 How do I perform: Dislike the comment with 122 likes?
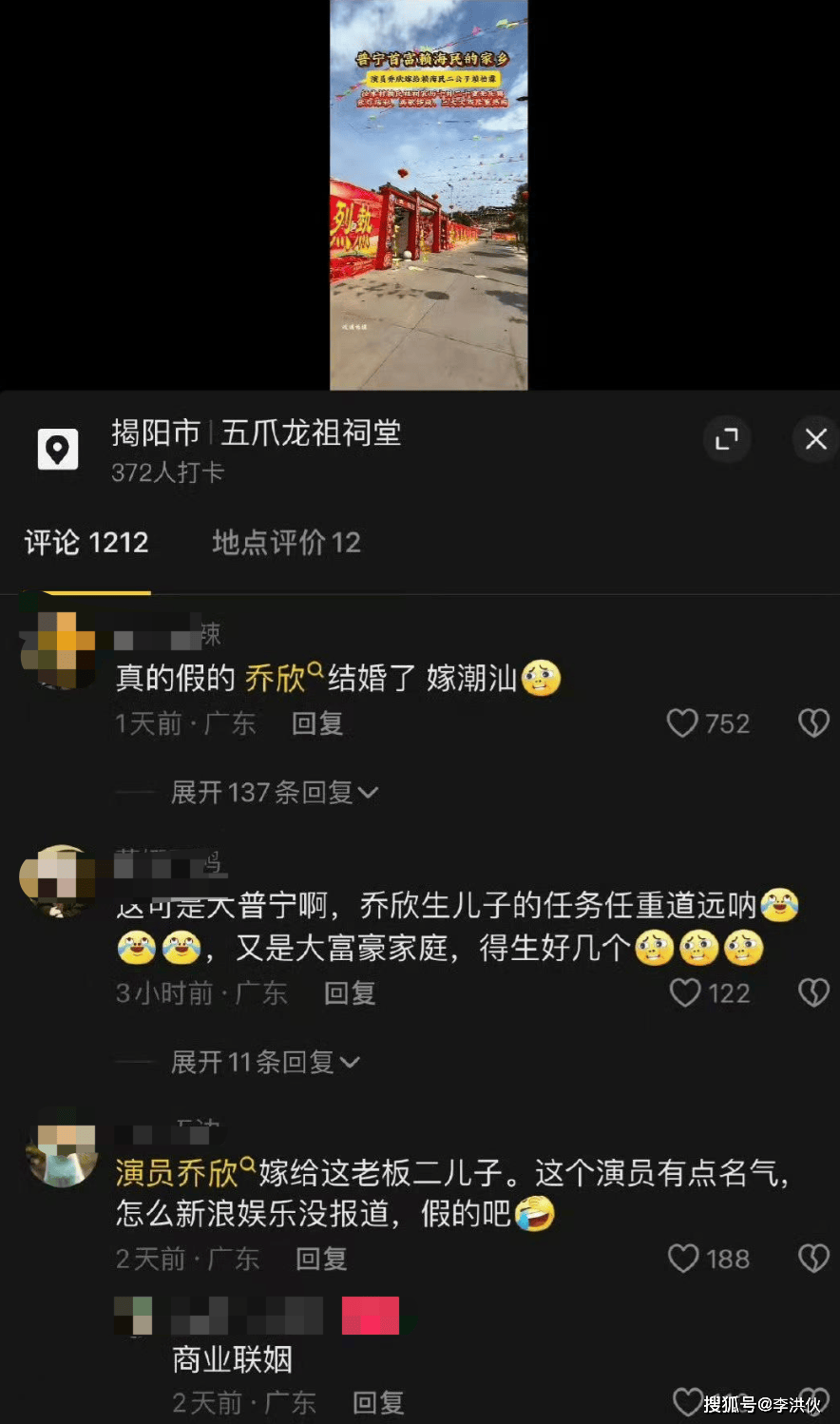pyautogui.click(x=813, y=993)
